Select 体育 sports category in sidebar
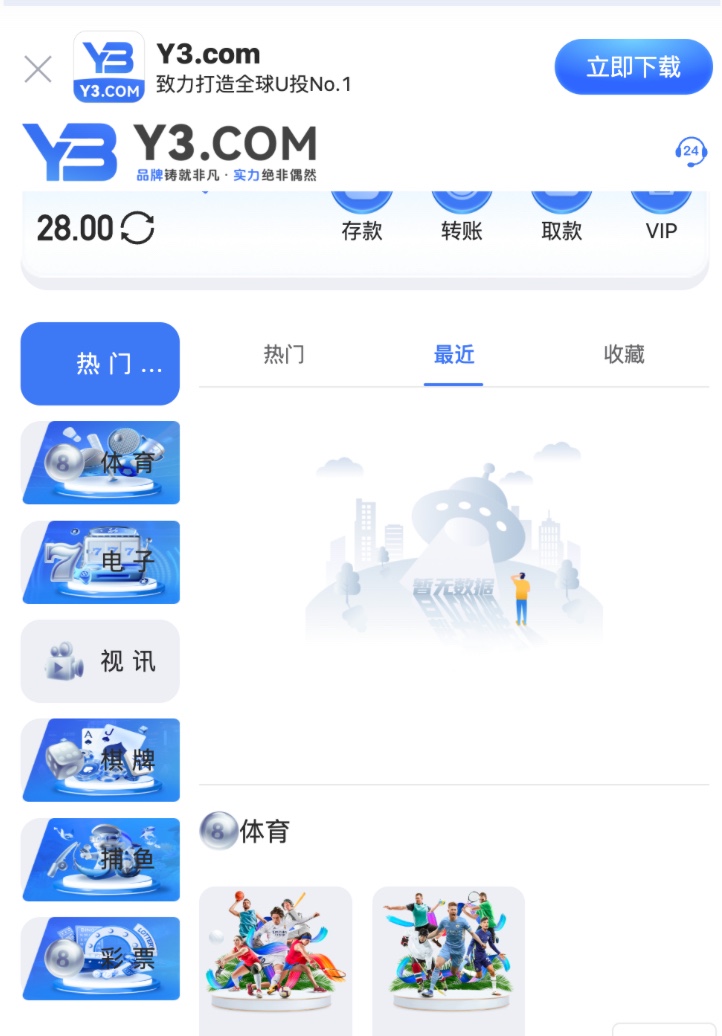This screenshot has height=1036, width=722. pos(100,462)
